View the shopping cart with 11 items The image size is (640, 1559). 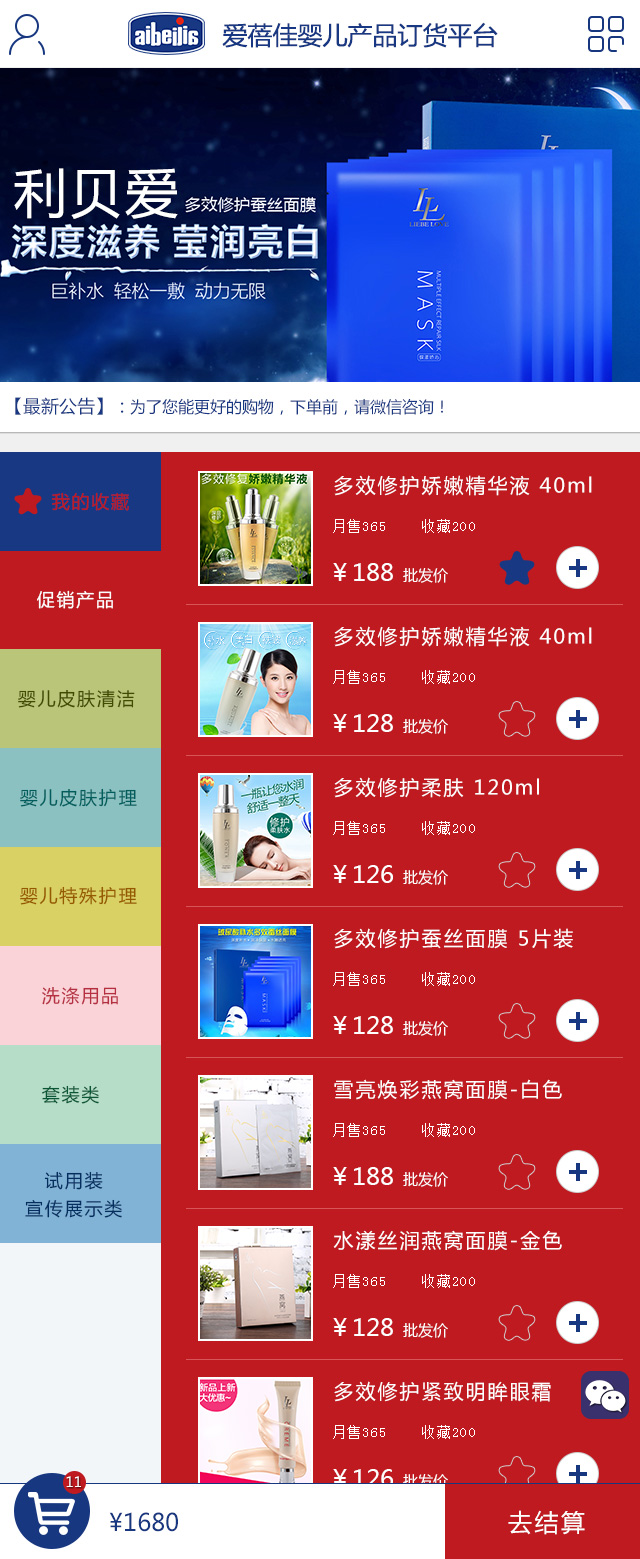click(x=52, y=1511)
